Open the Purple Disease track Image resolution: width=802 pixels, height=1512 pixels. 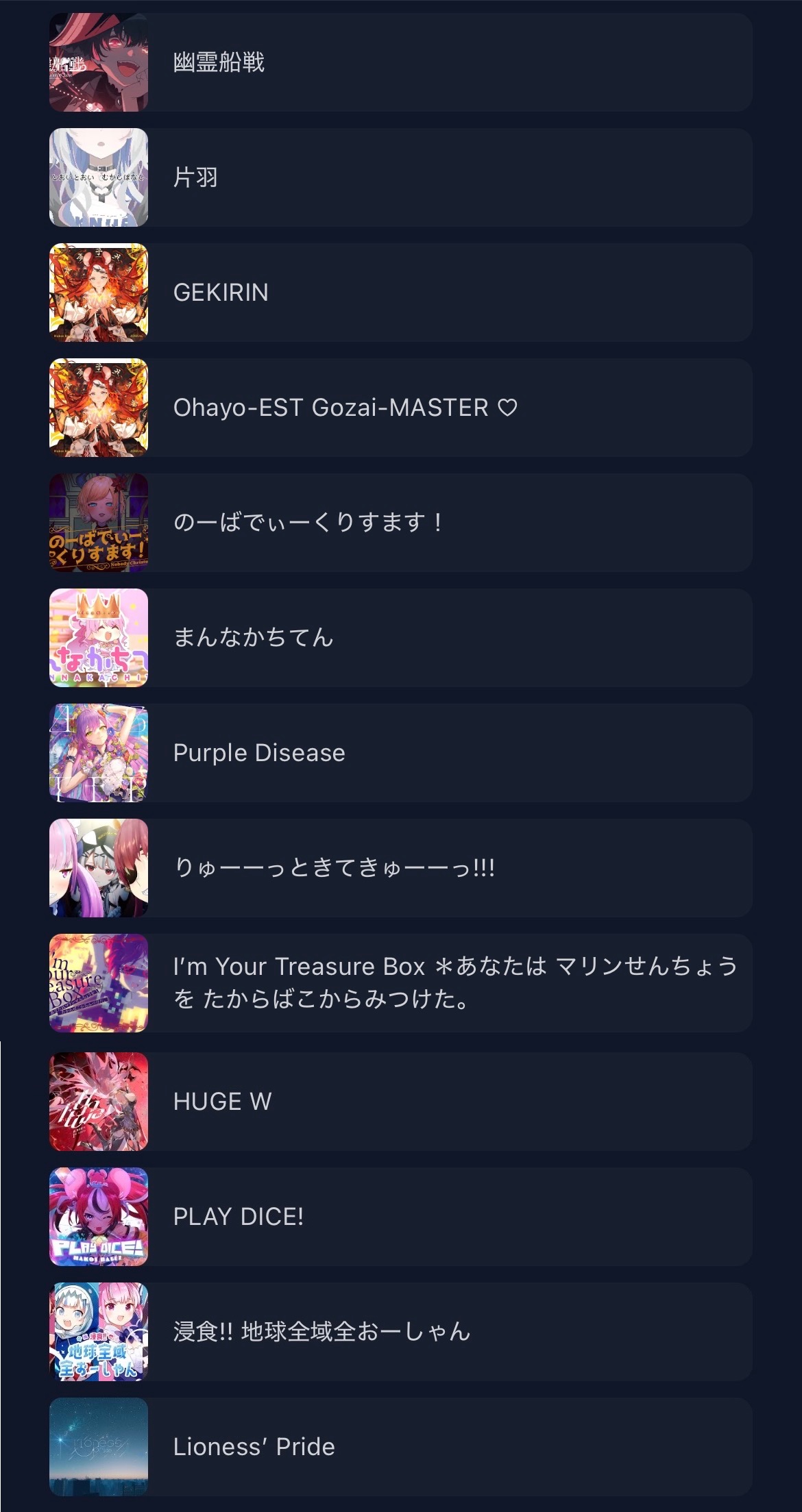click(400, 753)
